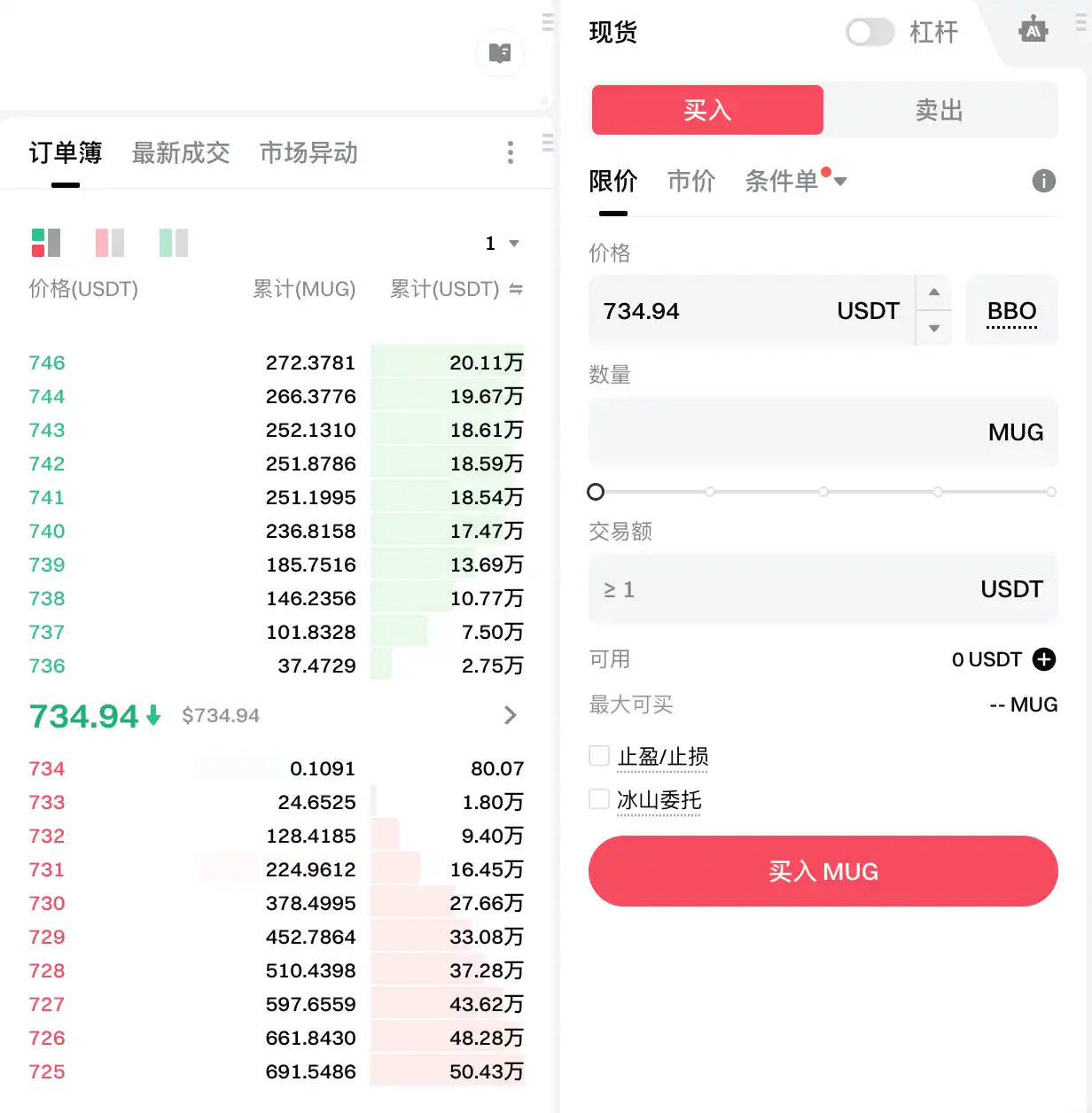Tap the 交易额 USDT input field
Screen dimensions: 1092x1113
click(823, 589)
